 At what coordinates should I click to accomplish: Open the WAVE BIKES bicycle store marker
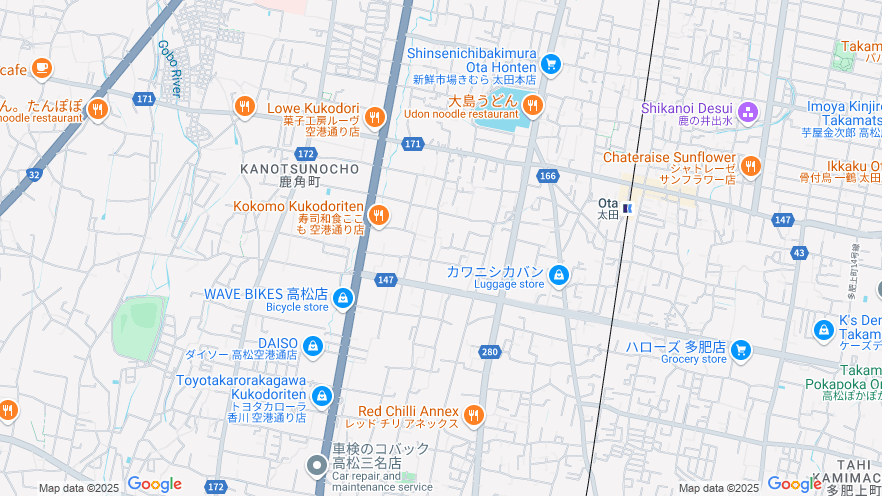343,298
